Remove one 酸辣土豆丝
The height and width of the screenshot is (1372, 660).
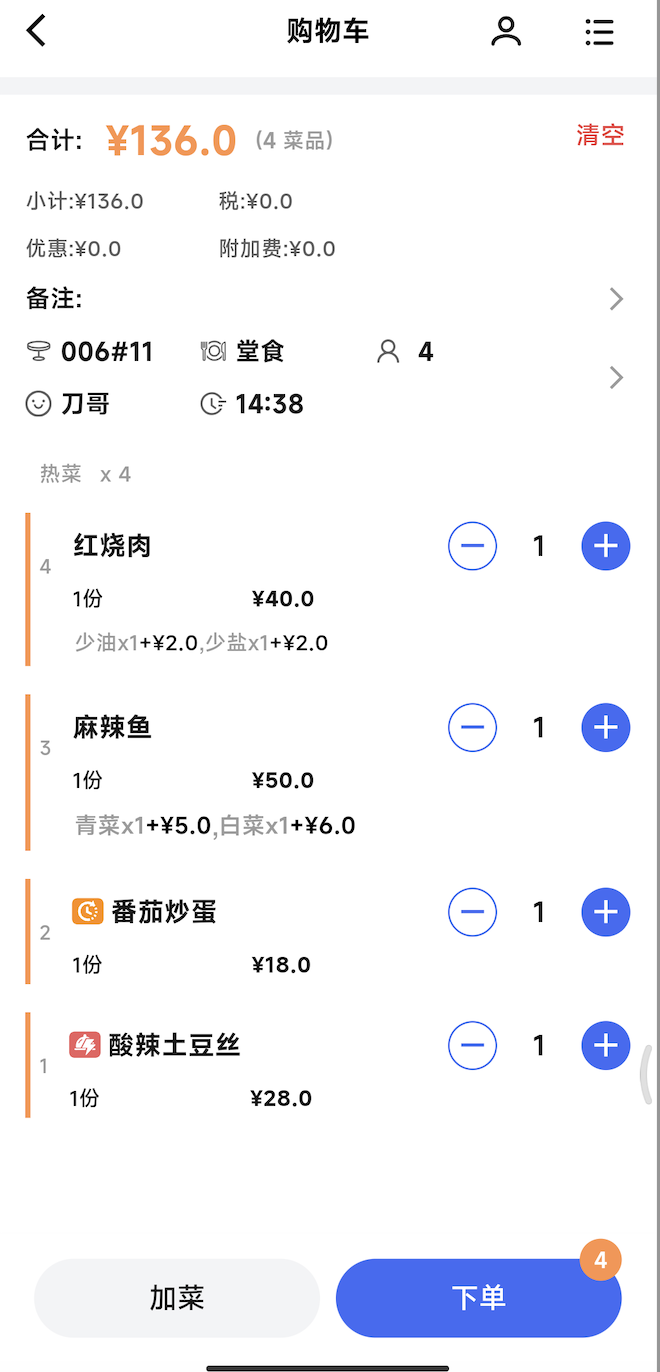pyautogui.click(x=473, y=1046)
